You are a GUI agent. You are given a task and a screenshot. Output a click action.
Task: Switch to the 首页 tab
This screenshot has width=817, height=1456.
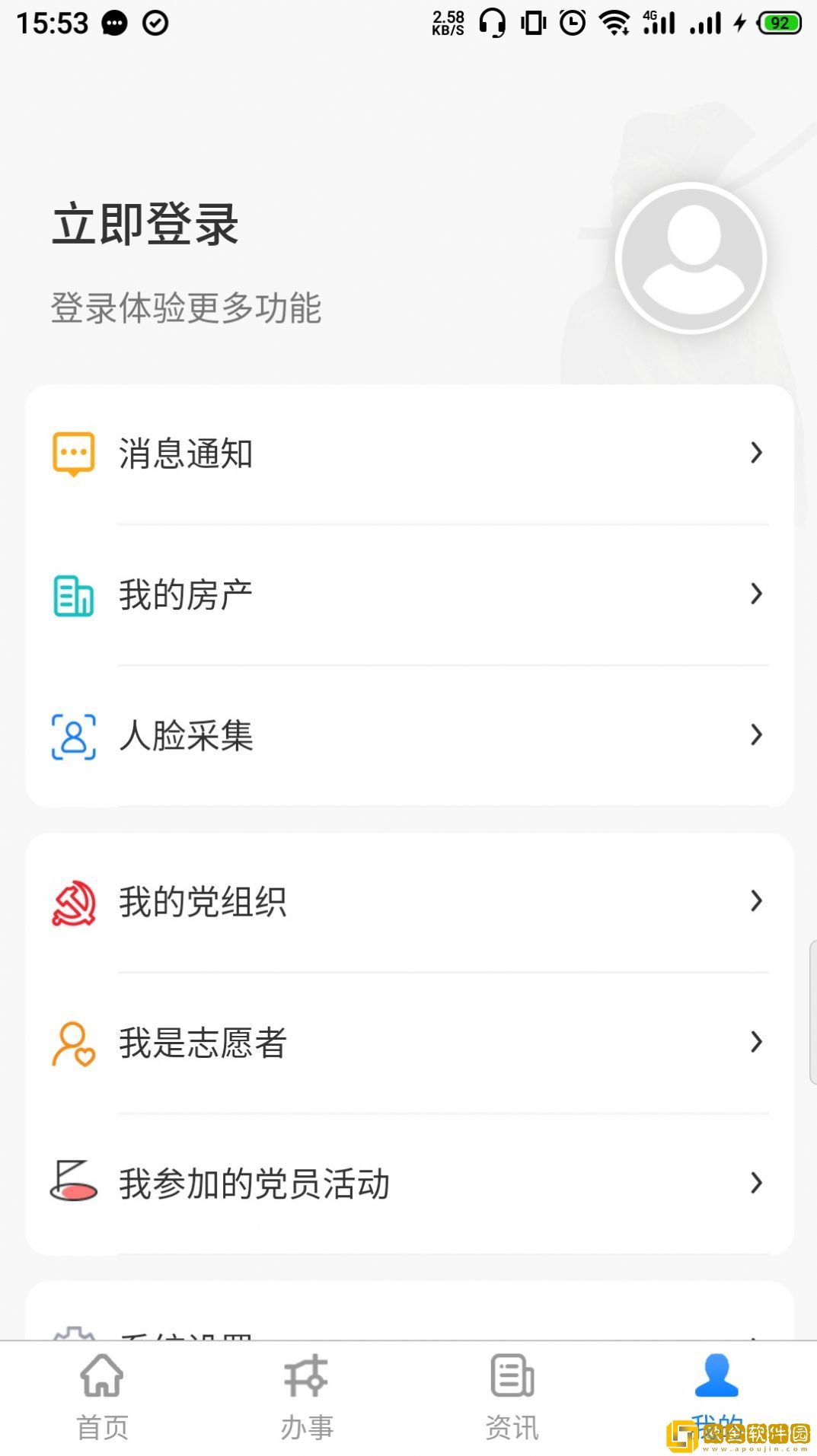pyautogui.click(x=102, y=1400)
